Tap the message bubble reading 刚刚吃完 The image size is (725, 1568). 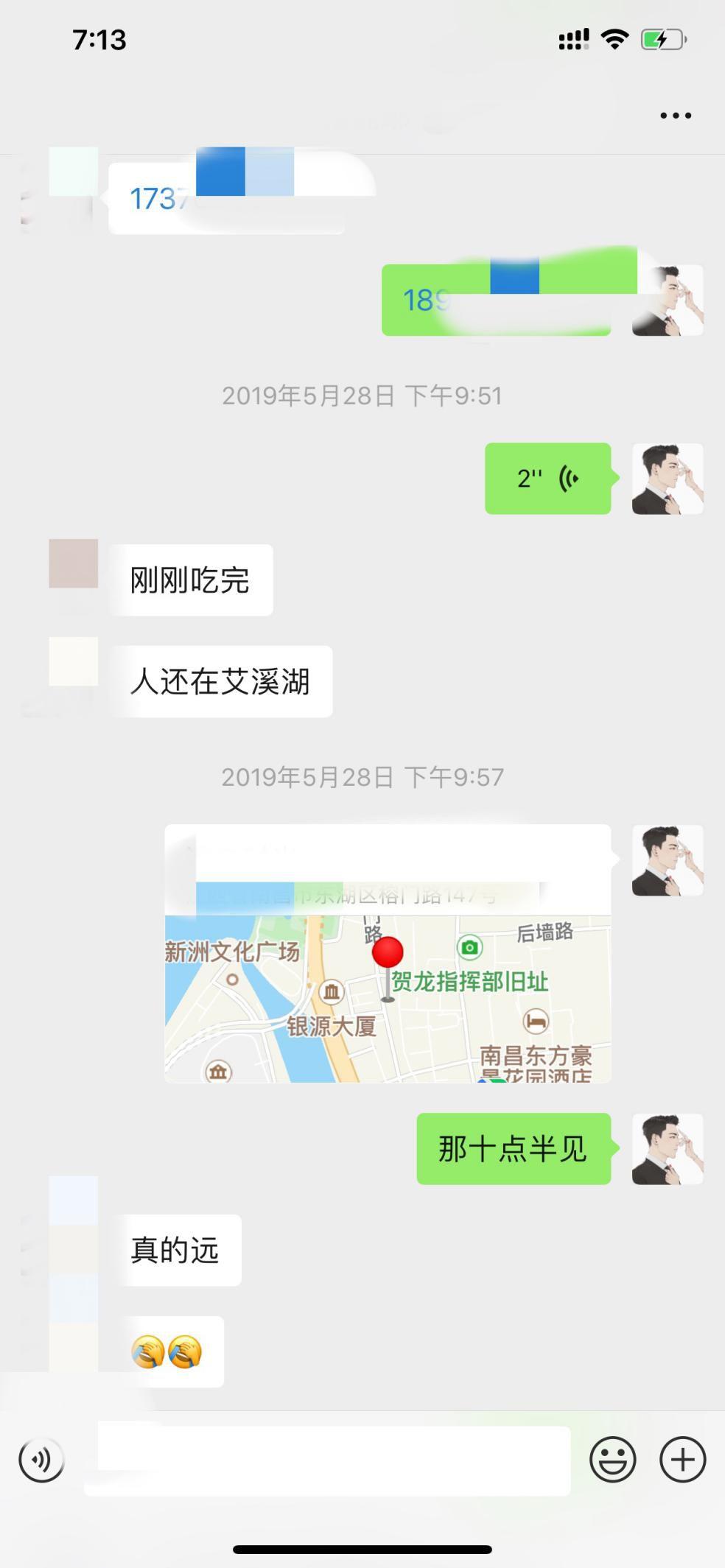195,580
